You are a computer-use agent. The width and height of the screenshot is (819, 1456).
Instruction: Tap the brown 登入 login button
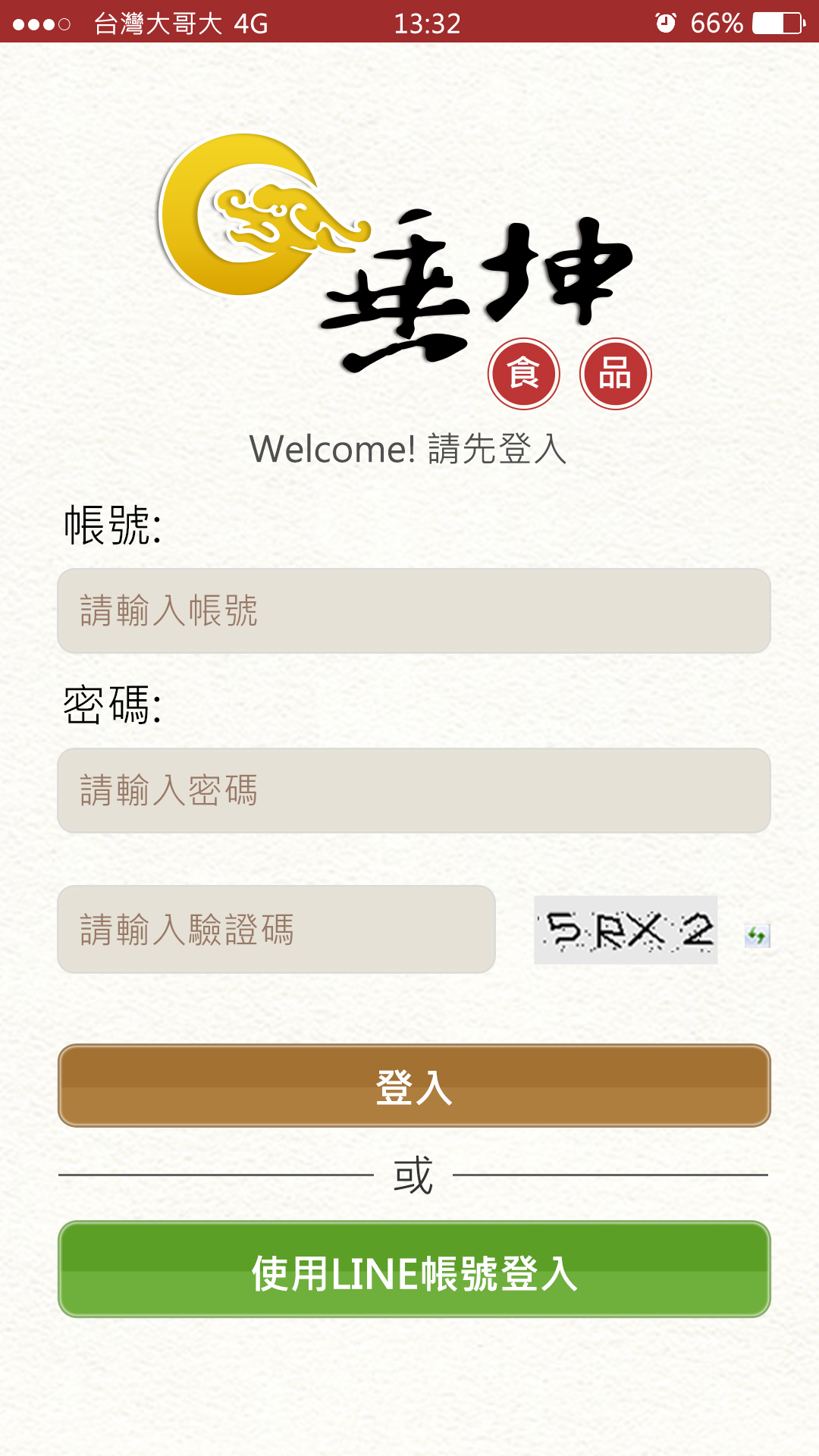tap(414, 1086)
